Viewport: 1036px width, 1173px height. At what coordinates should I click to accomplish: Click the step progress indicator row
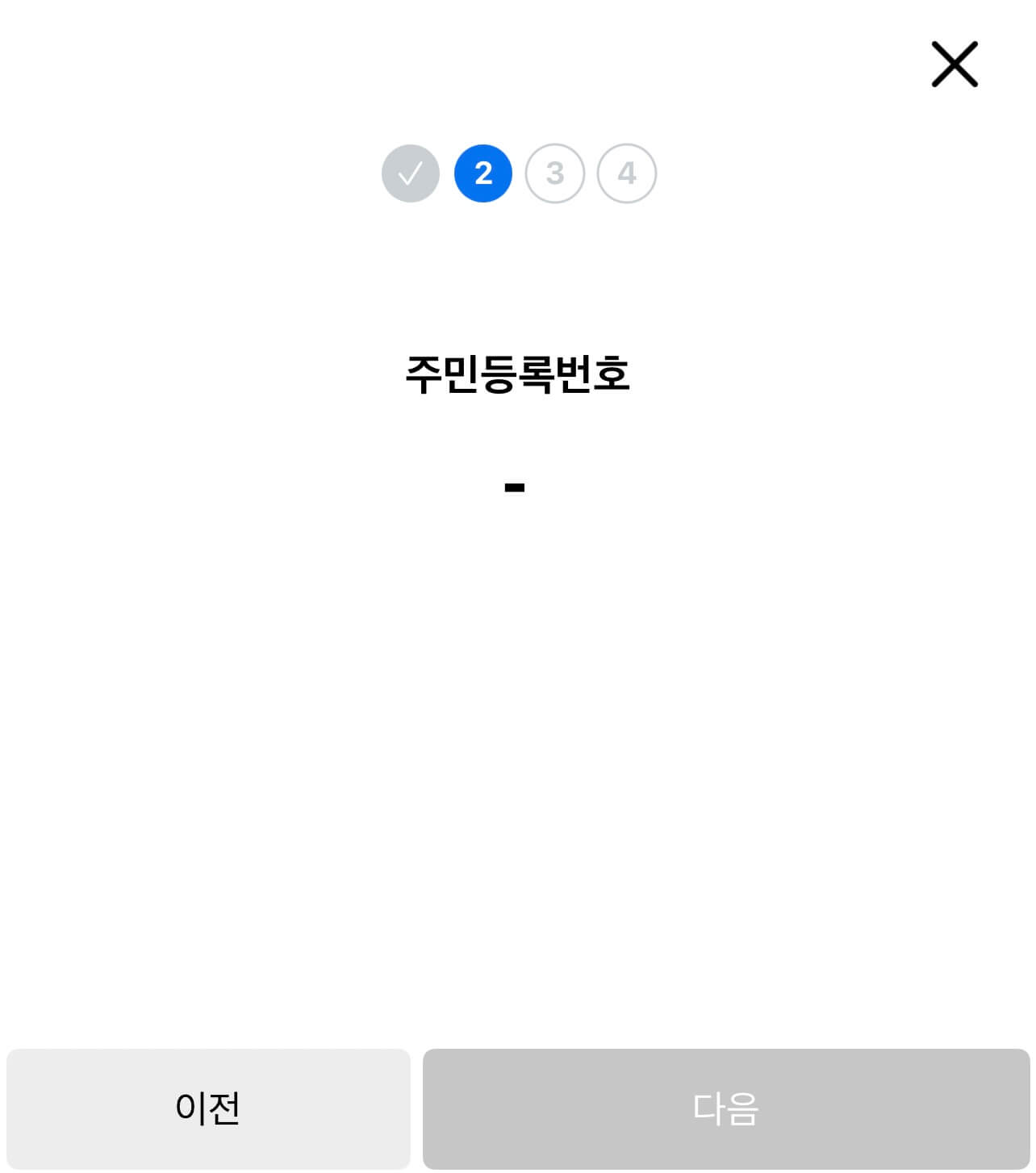[518, 173]
